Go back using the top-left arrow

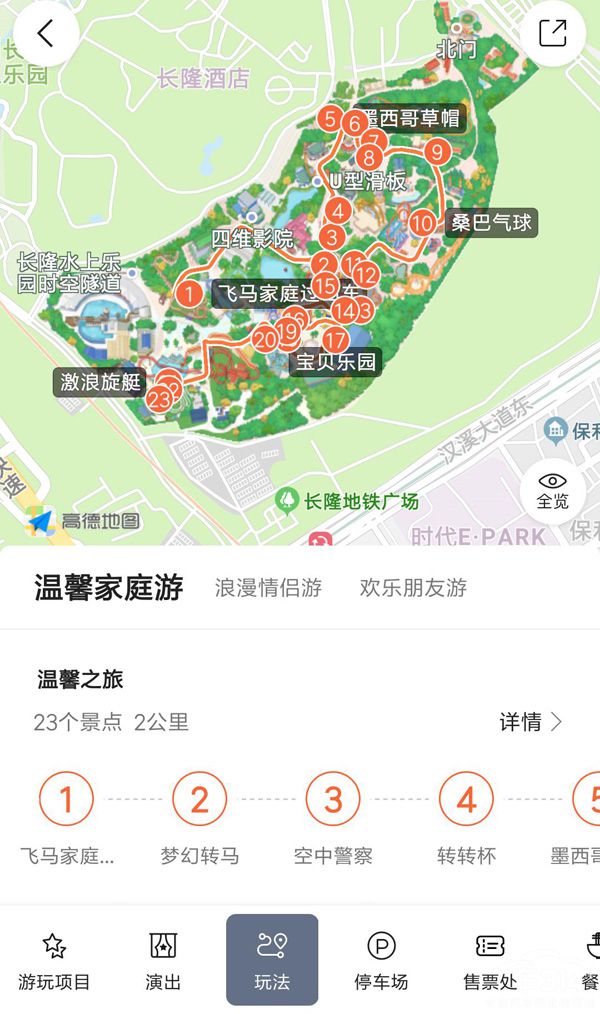[45, 34]
